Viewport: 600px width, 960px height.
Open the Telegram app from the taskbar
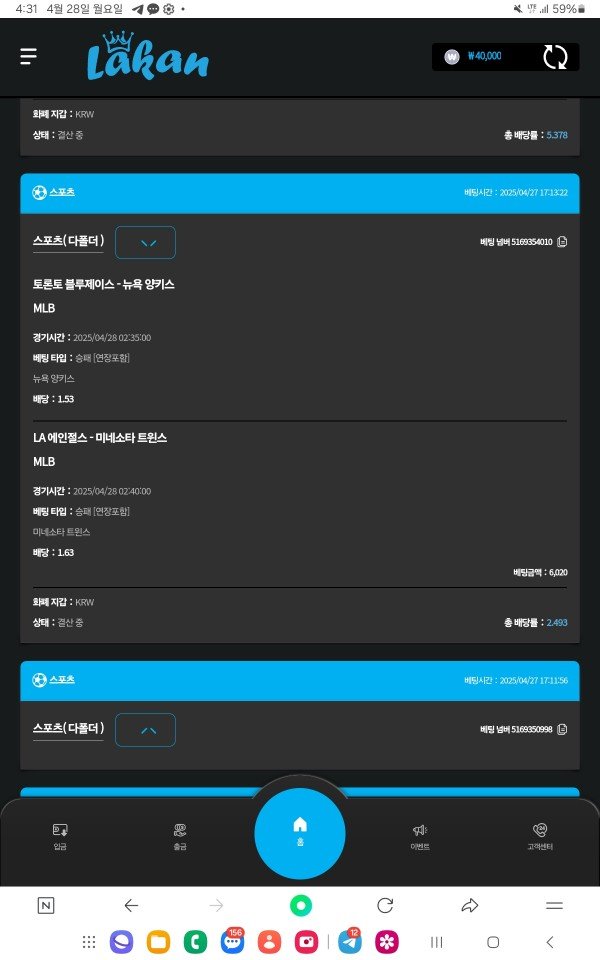pyautogui.click(x=349, y=942)
